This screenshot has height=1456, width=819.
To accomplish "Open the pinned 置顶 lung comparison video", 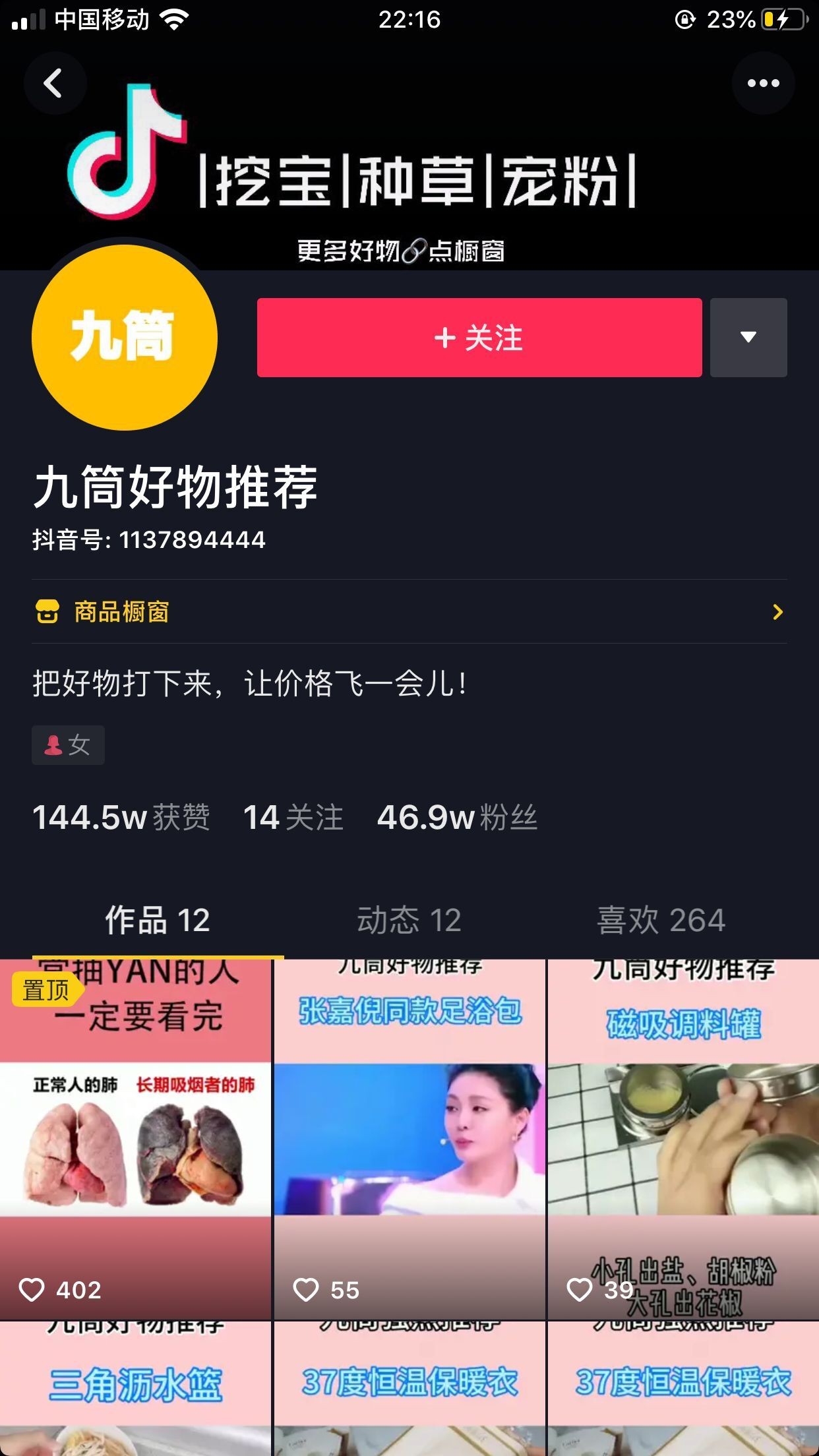I will tap(135, 1139).
